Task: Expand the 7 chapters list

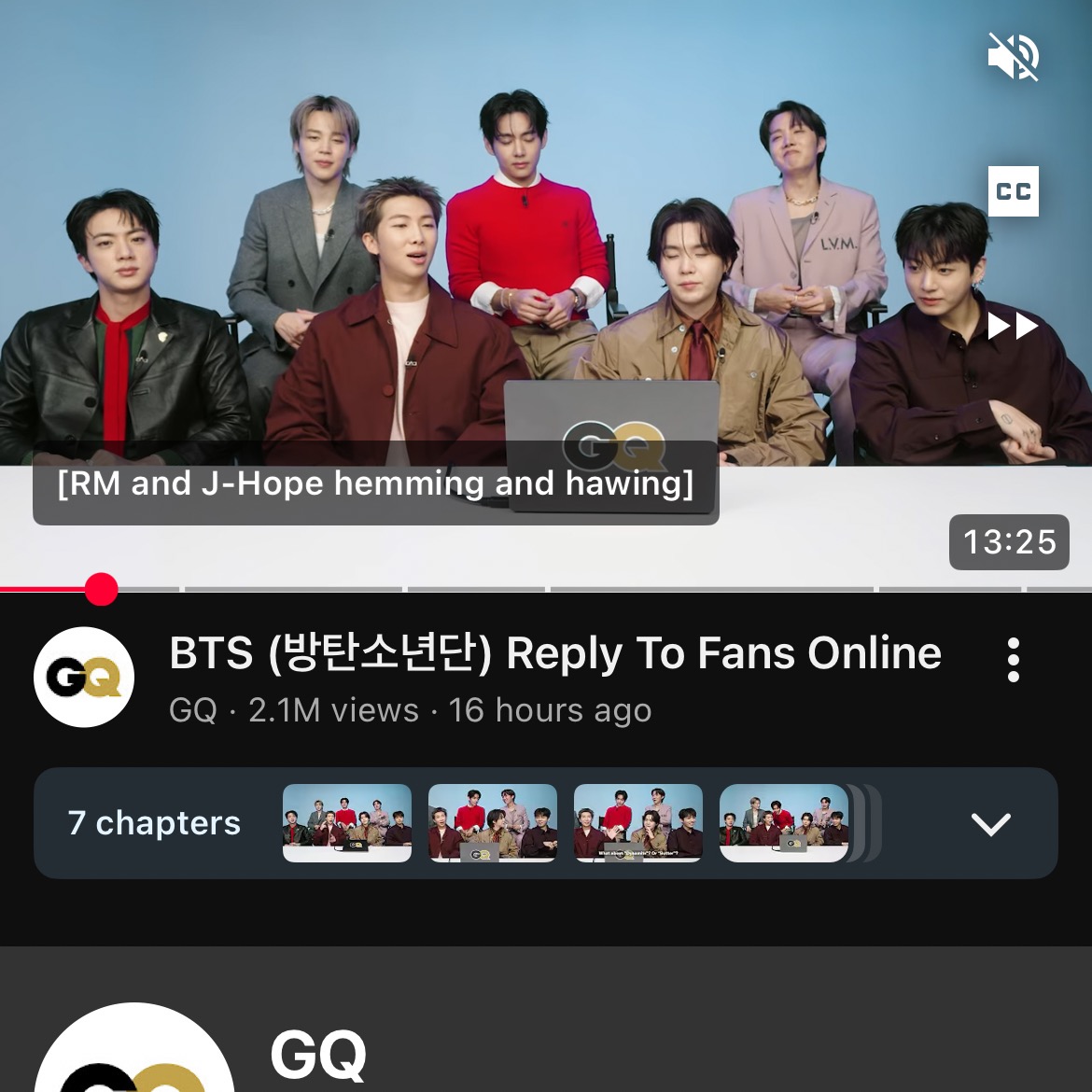Action: pyautogui.click(x=990, y=823)
